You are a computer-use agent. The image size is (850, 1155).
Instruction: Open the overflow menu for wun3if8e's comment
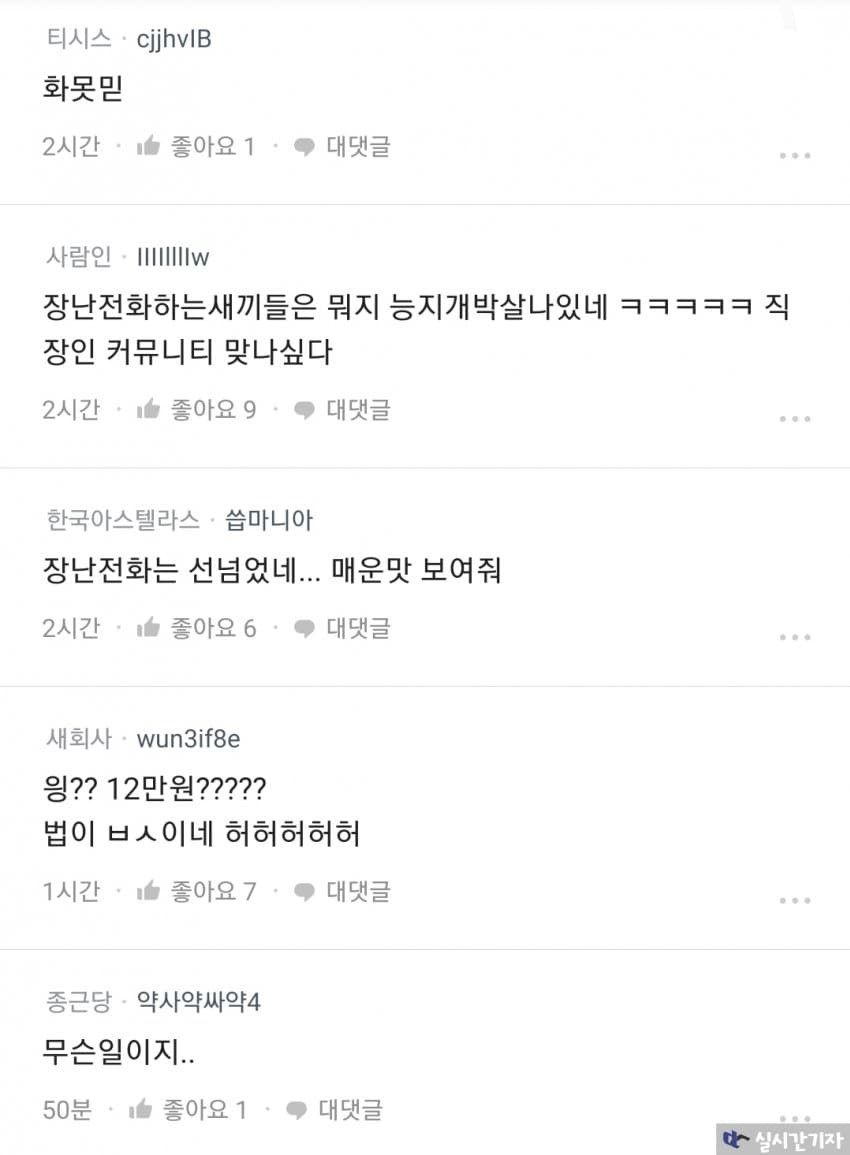click(x=794, y=900)
